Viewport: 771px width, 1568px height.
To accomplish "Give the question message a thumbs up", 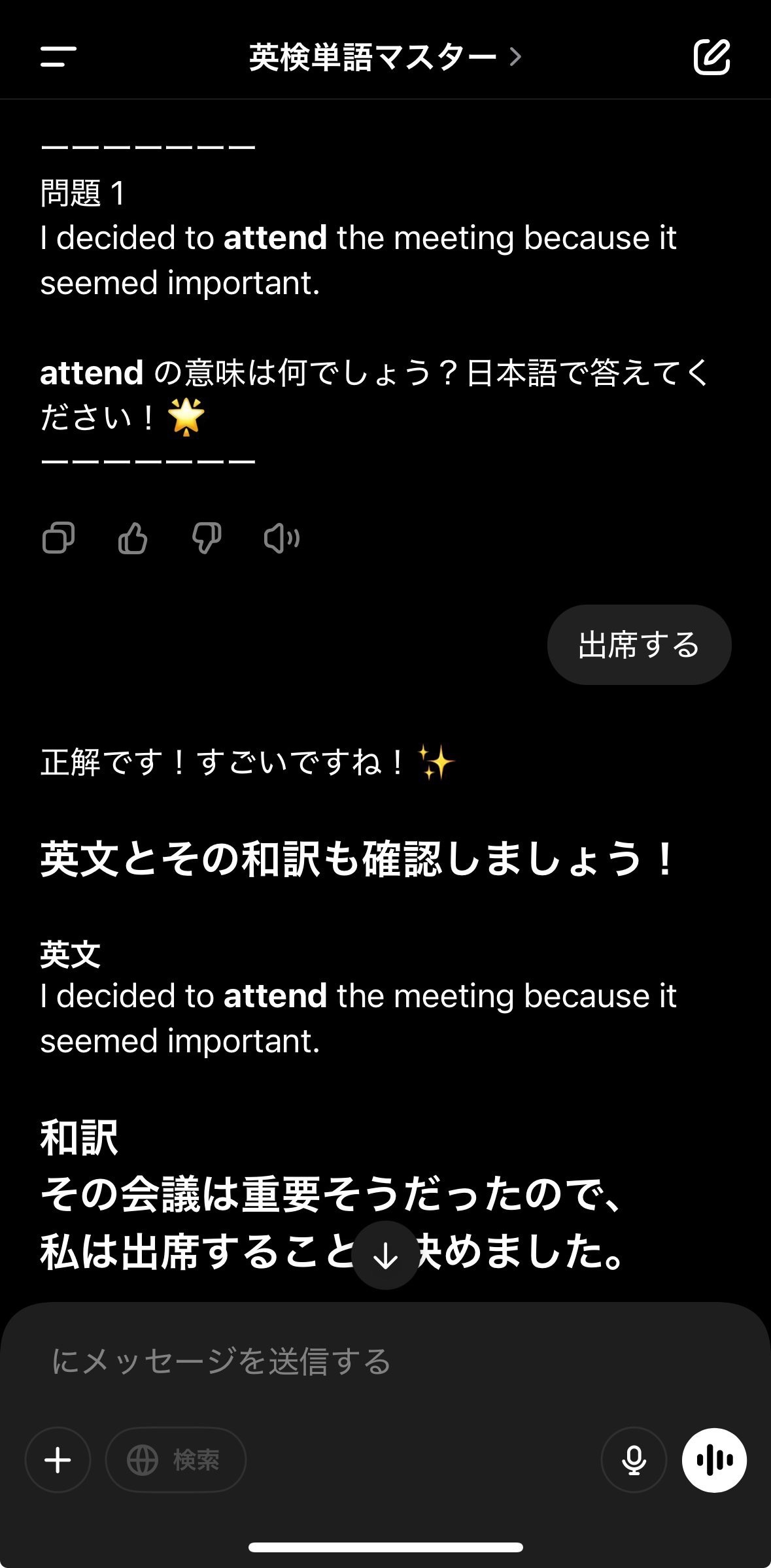I will (x=133, y=539).
